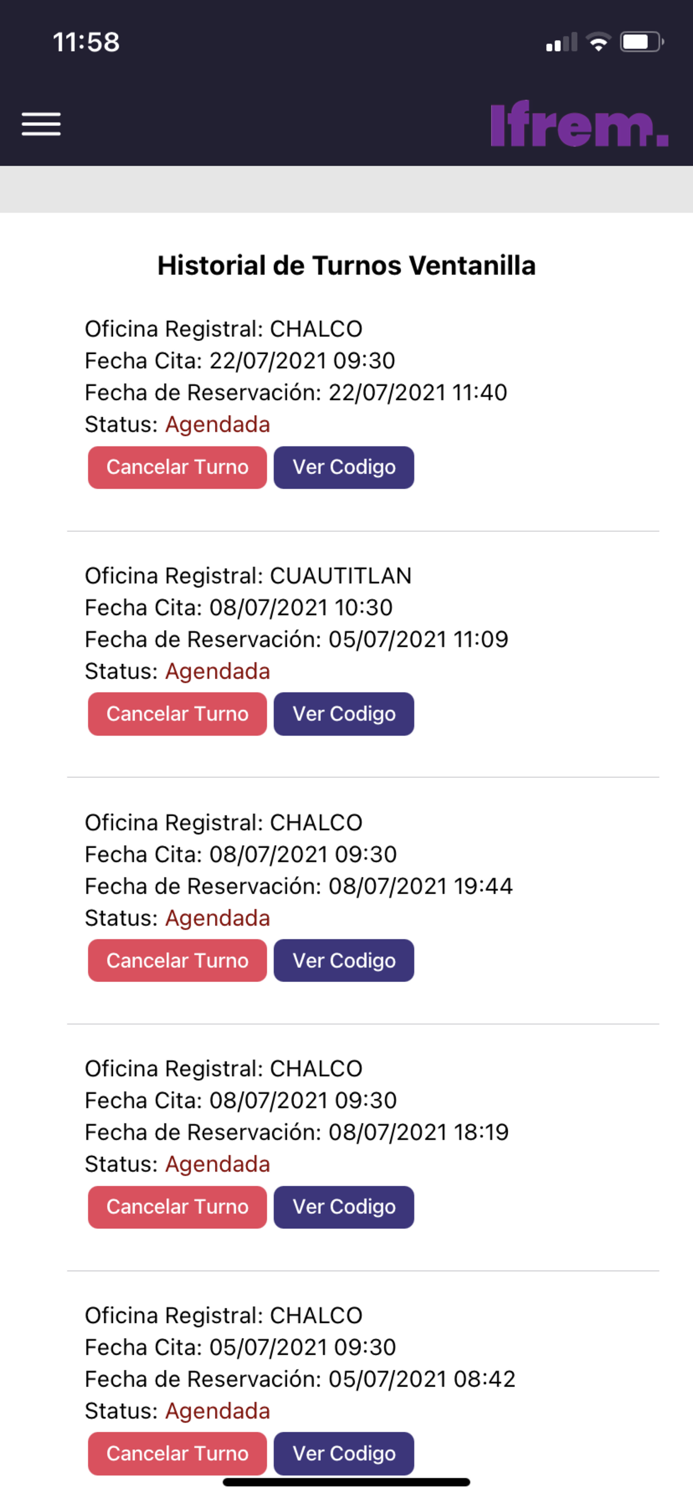Image resolution: width=693 pixels, height=1500 pixels.
Task: View code for CHALCO appointment 05/07/2021 09:30
Action: pos(343,1453)
